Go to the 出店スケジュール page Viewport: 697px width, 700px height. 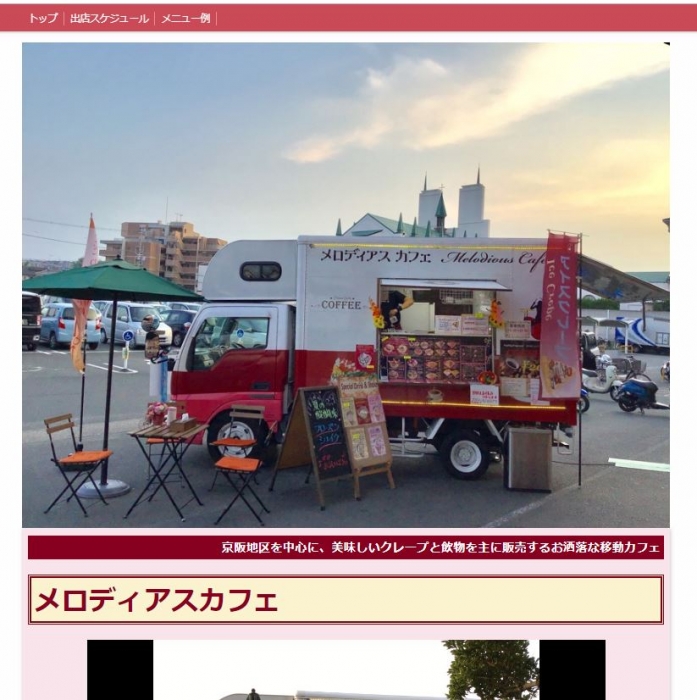(109, 18)
